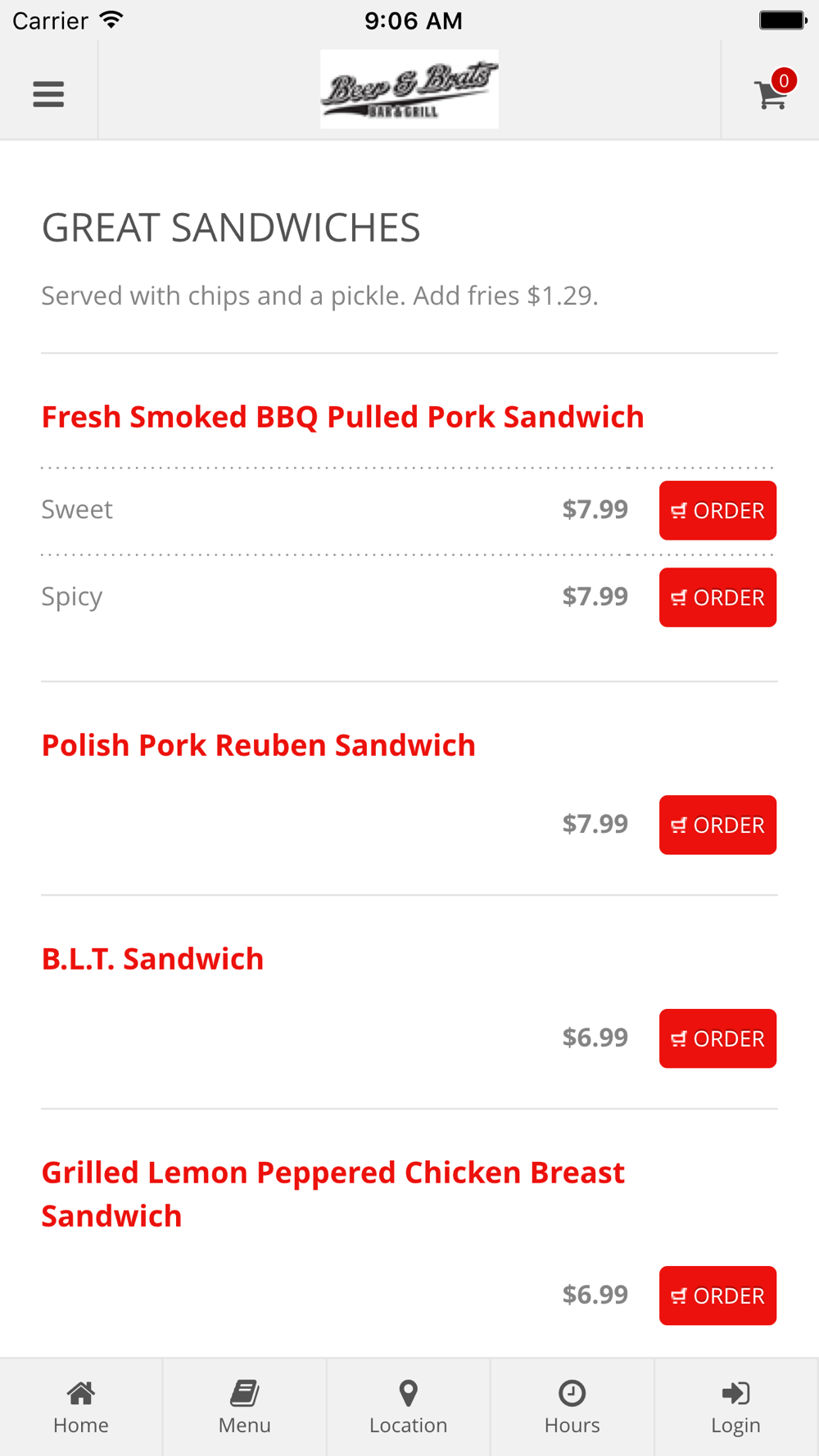Add the B.L.T. Sandwich to order
The image size is (819, 1456).
[717, 1038]
